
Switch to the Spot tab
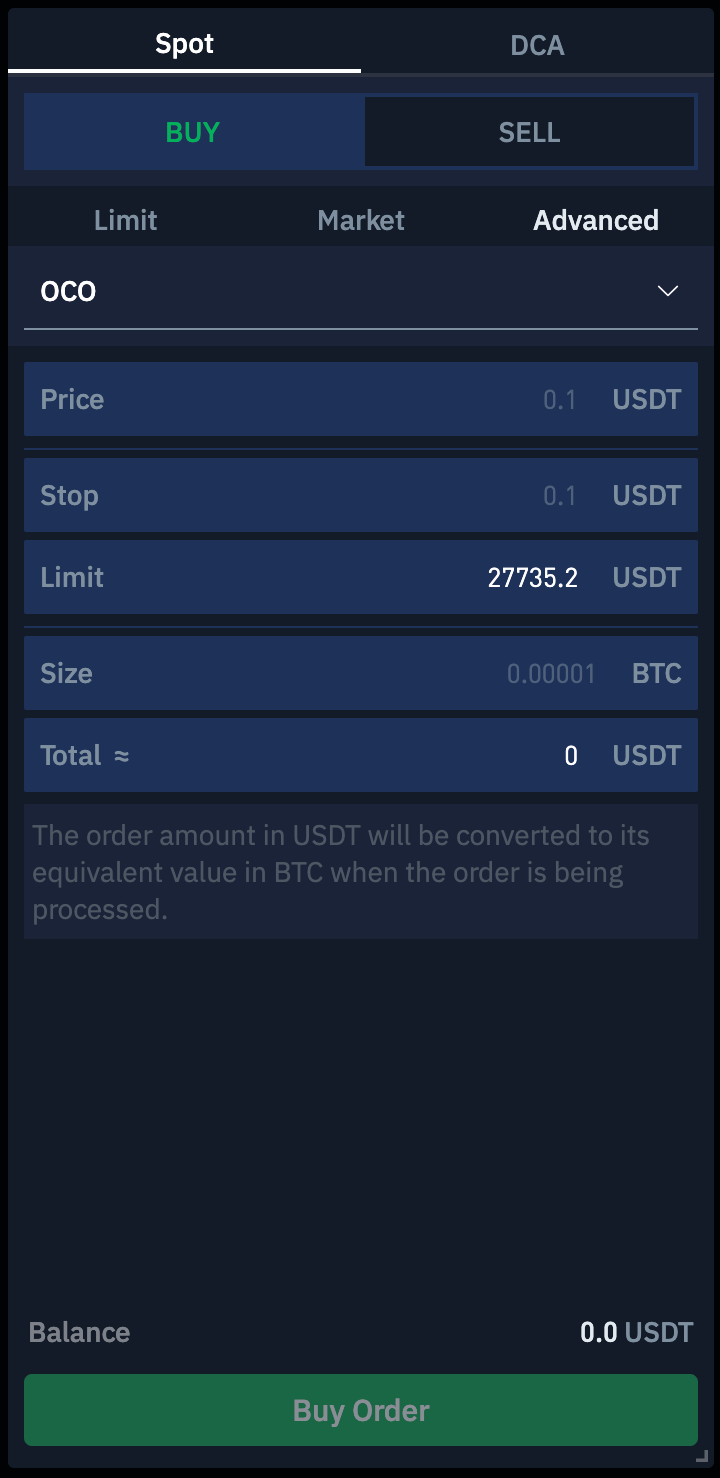point(185,44)
